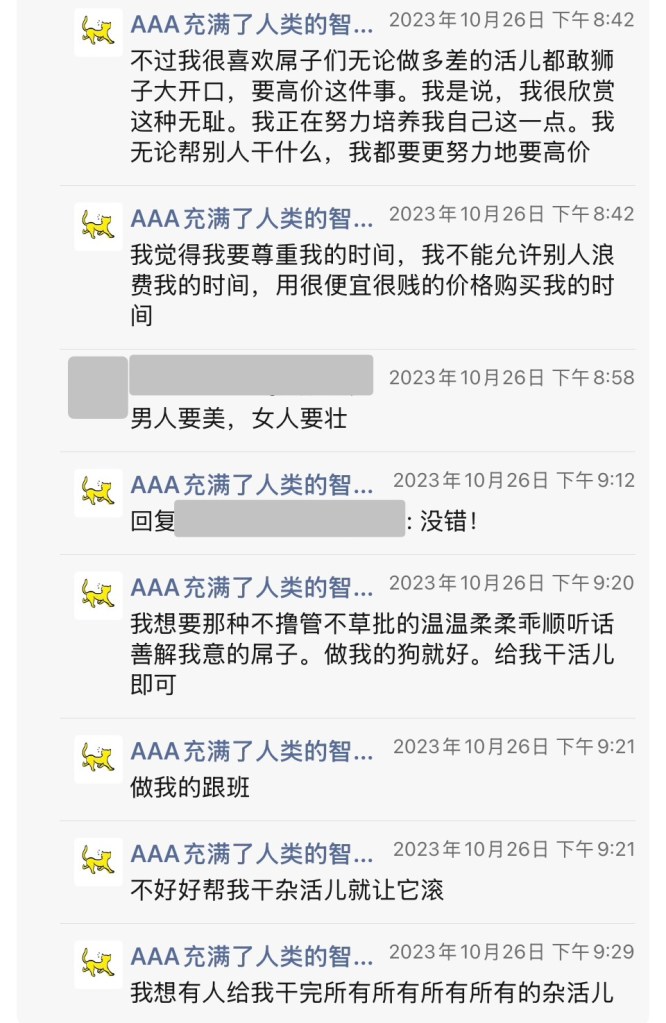
Task: Tap the avatar beside the '男人要美，女人要壮' comment
Action: click(98, 387)
